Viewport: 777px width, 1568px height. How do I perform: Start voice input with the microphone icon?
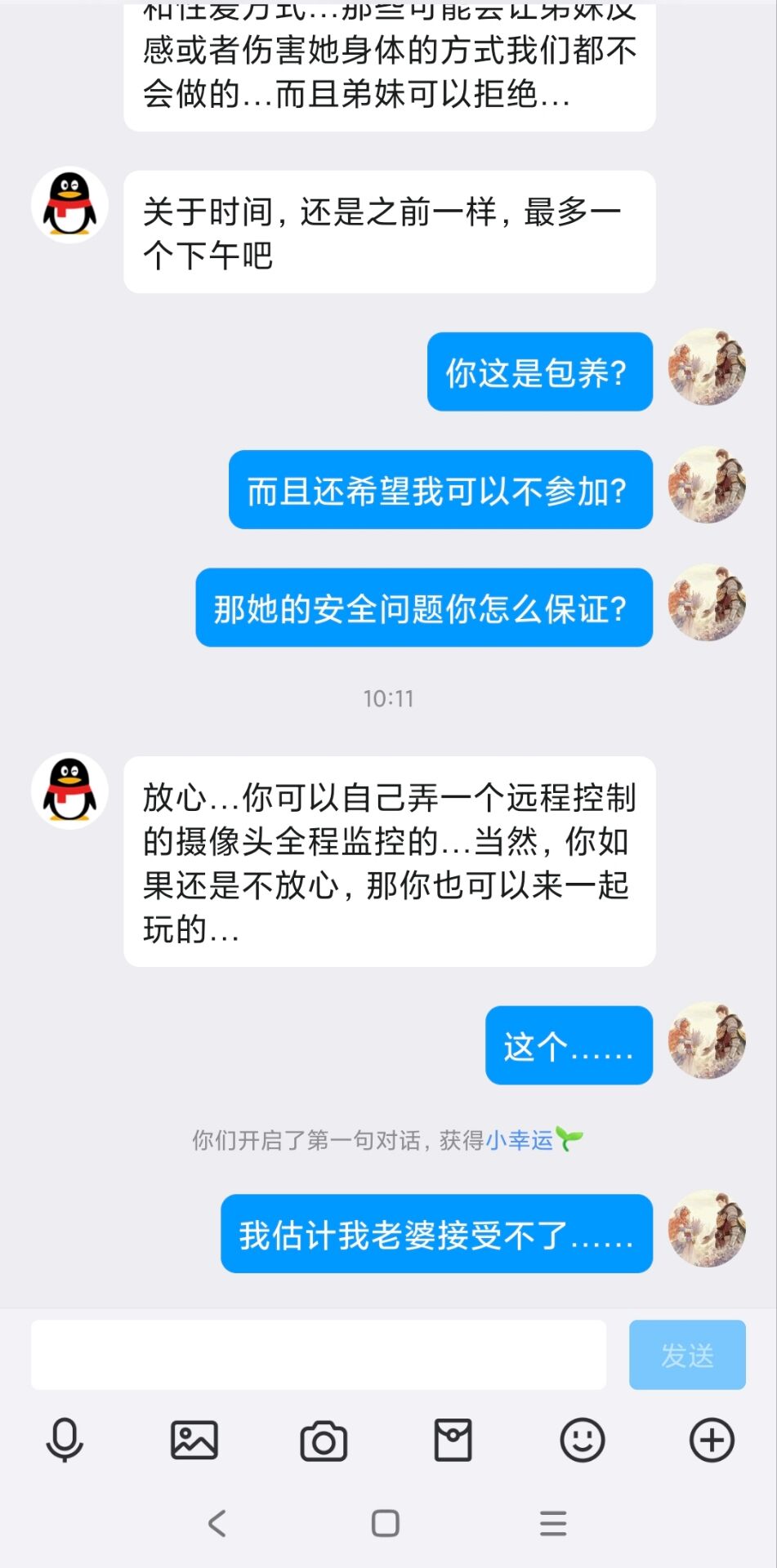pos(65,1440)
